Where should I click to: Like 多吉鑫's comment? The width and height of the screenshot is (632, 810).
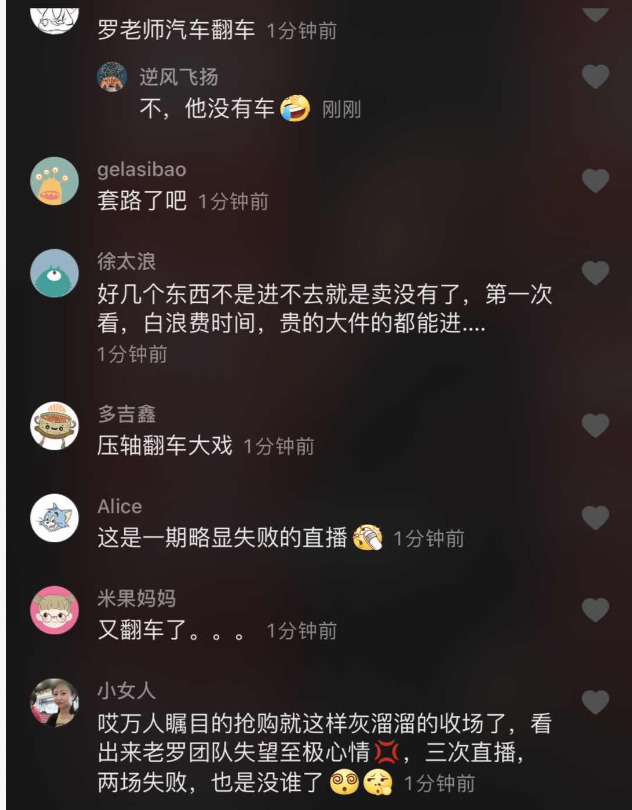[x=595, y=426]
